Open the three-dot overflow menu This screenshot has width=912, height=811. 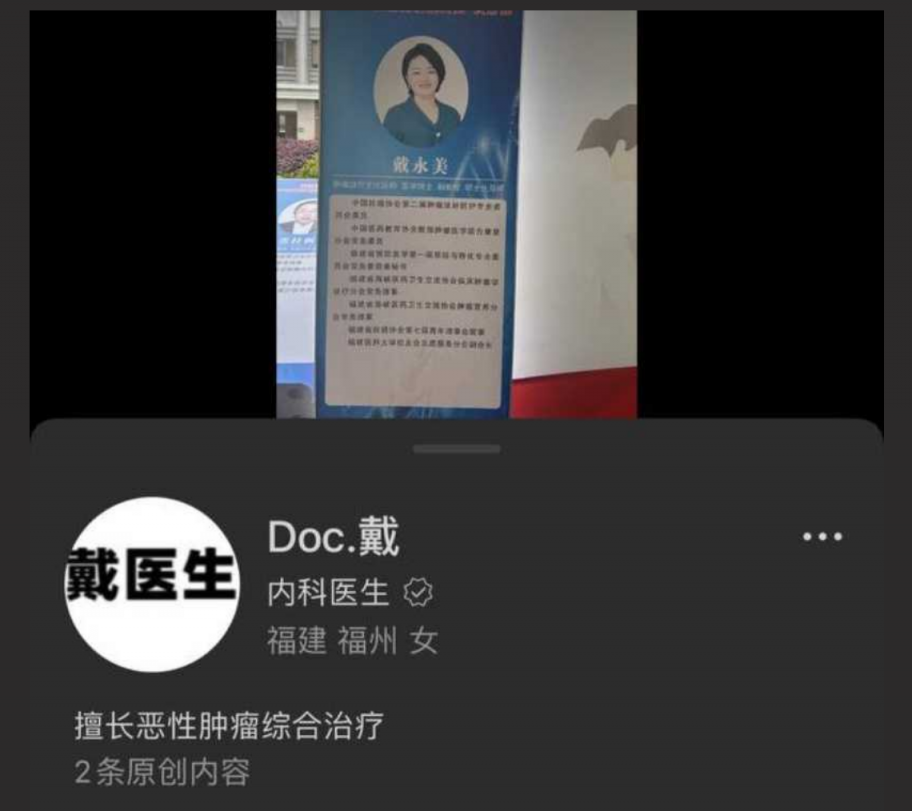coord(822,537)
